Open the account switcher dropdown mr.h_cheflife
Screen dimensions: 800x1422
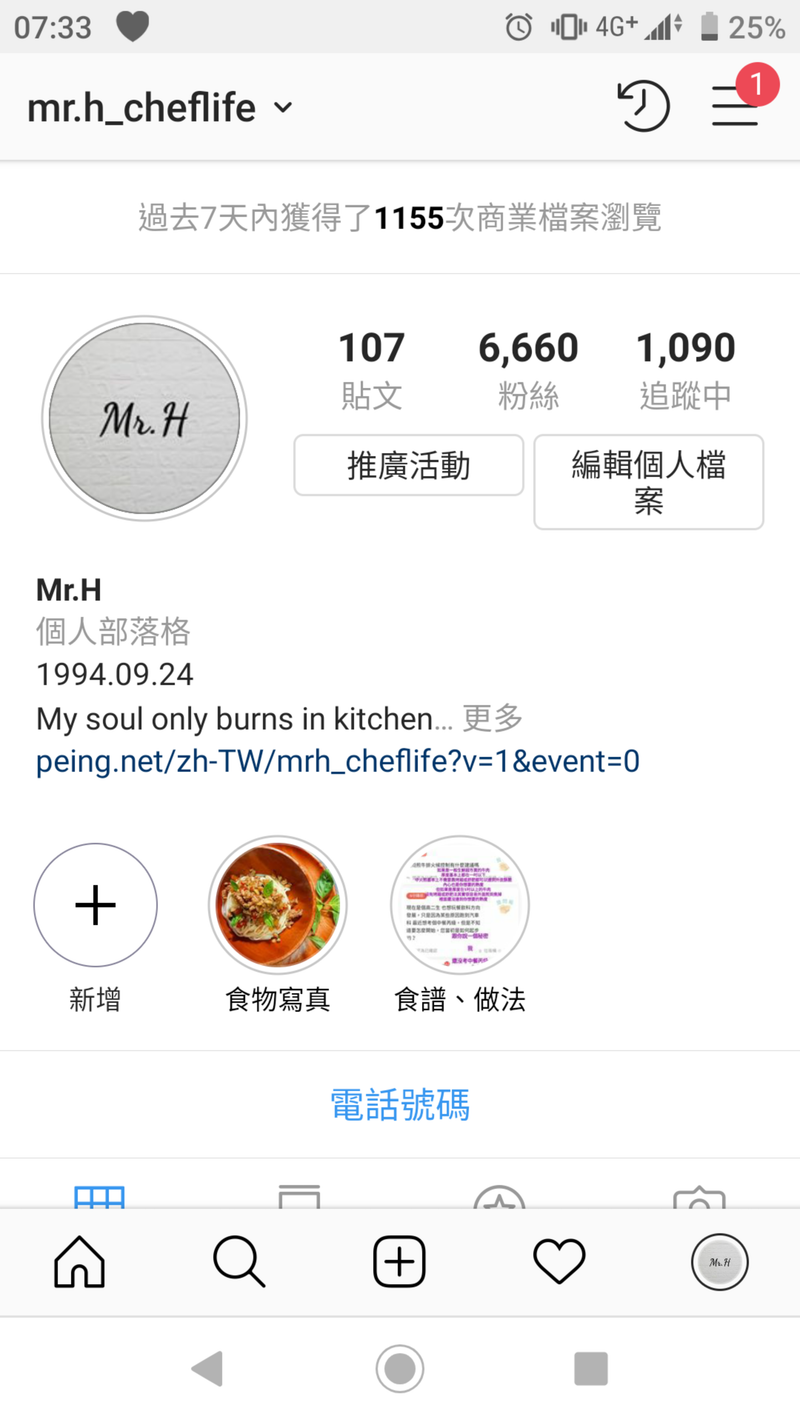pos(160,107)
